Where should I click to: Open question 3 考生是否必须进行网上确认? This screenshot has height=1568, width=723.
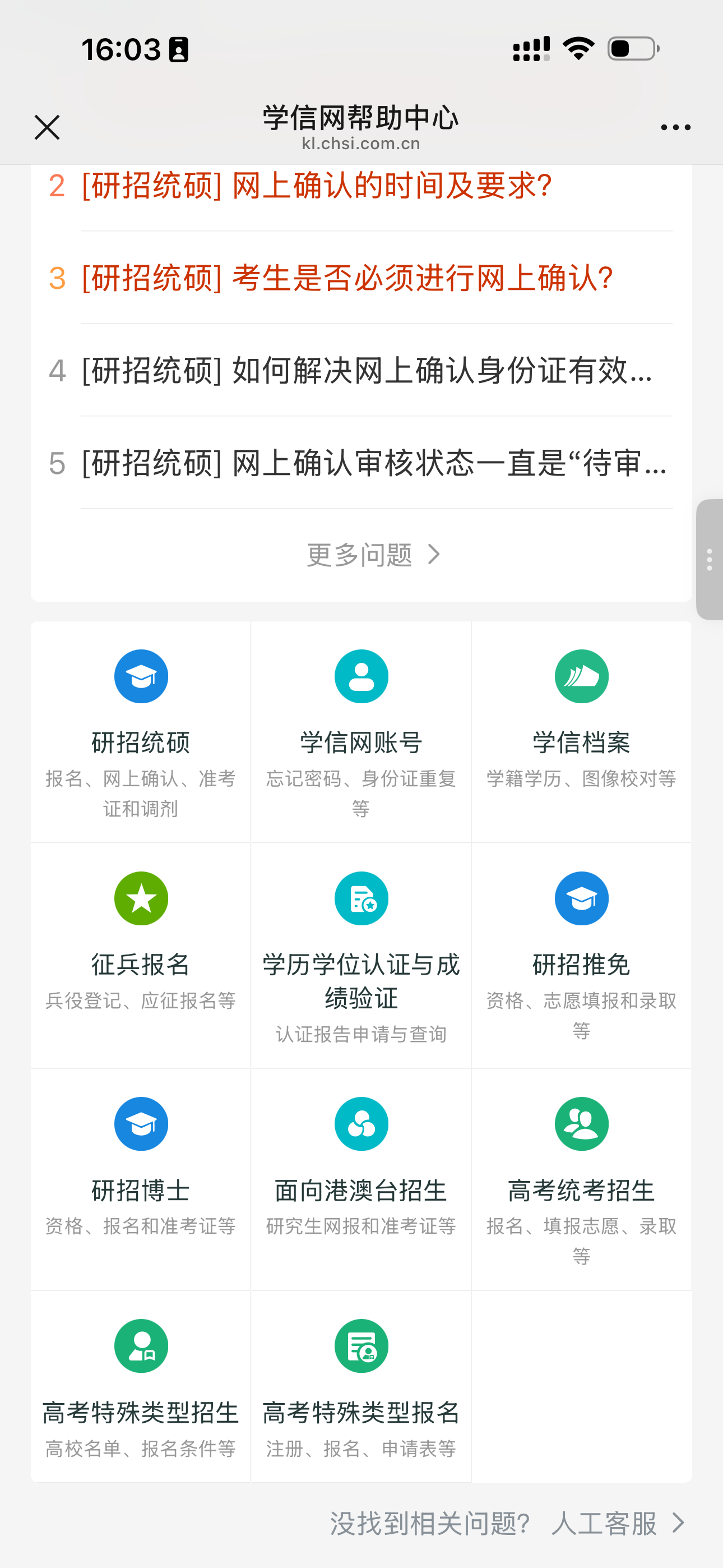pos(347,278)
